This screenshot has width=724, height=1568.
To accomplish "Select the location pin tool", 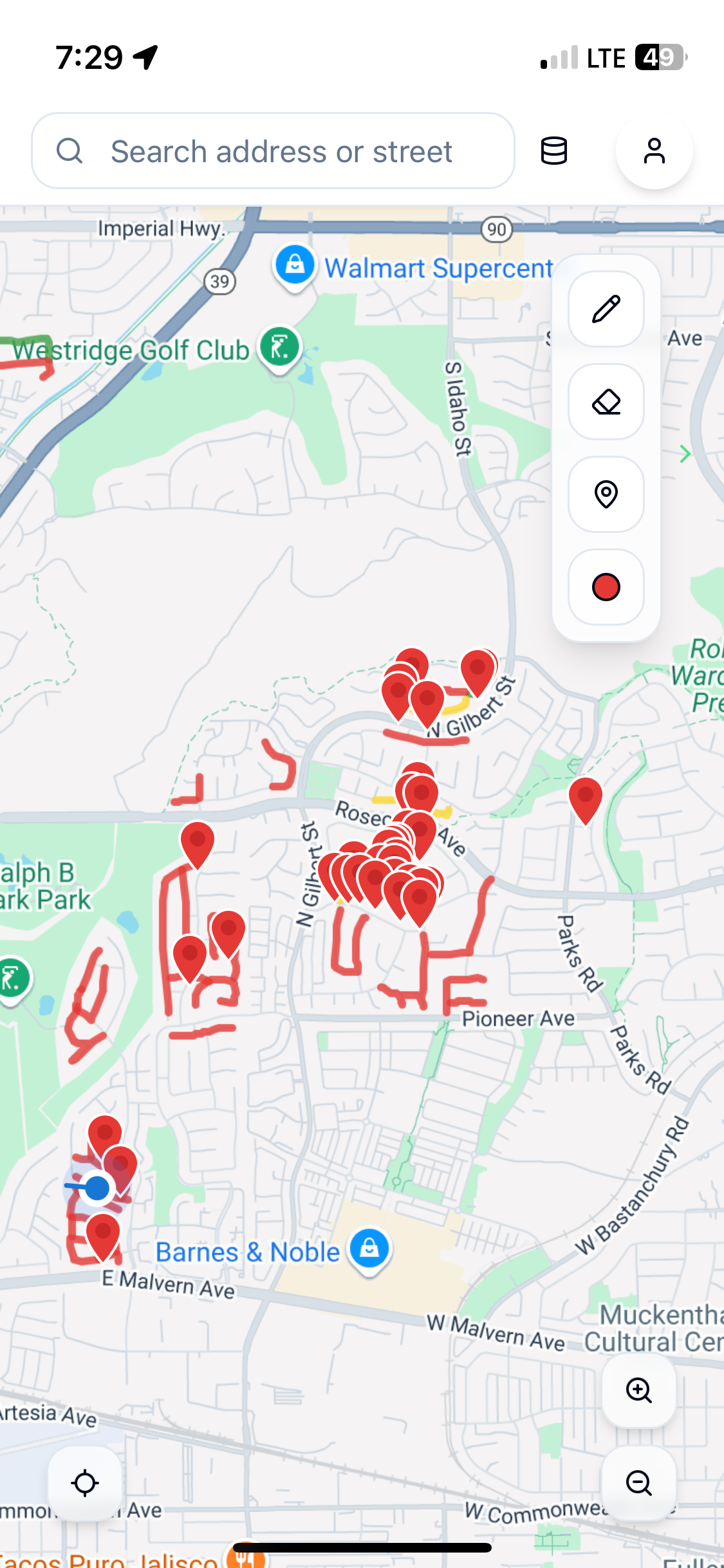I will pyautogui.click(x=606, y=494).
